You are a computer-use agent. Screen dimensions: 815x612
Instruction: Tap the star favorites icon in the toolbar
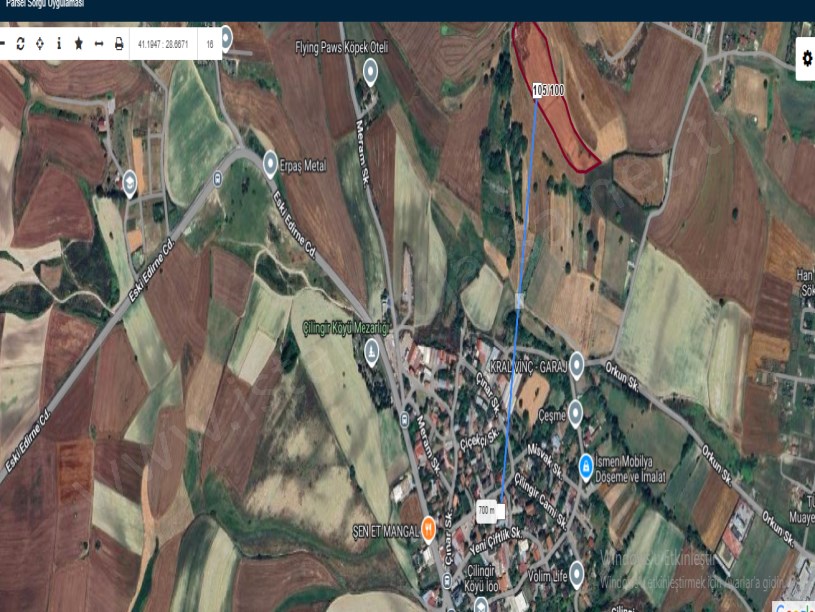79,44
